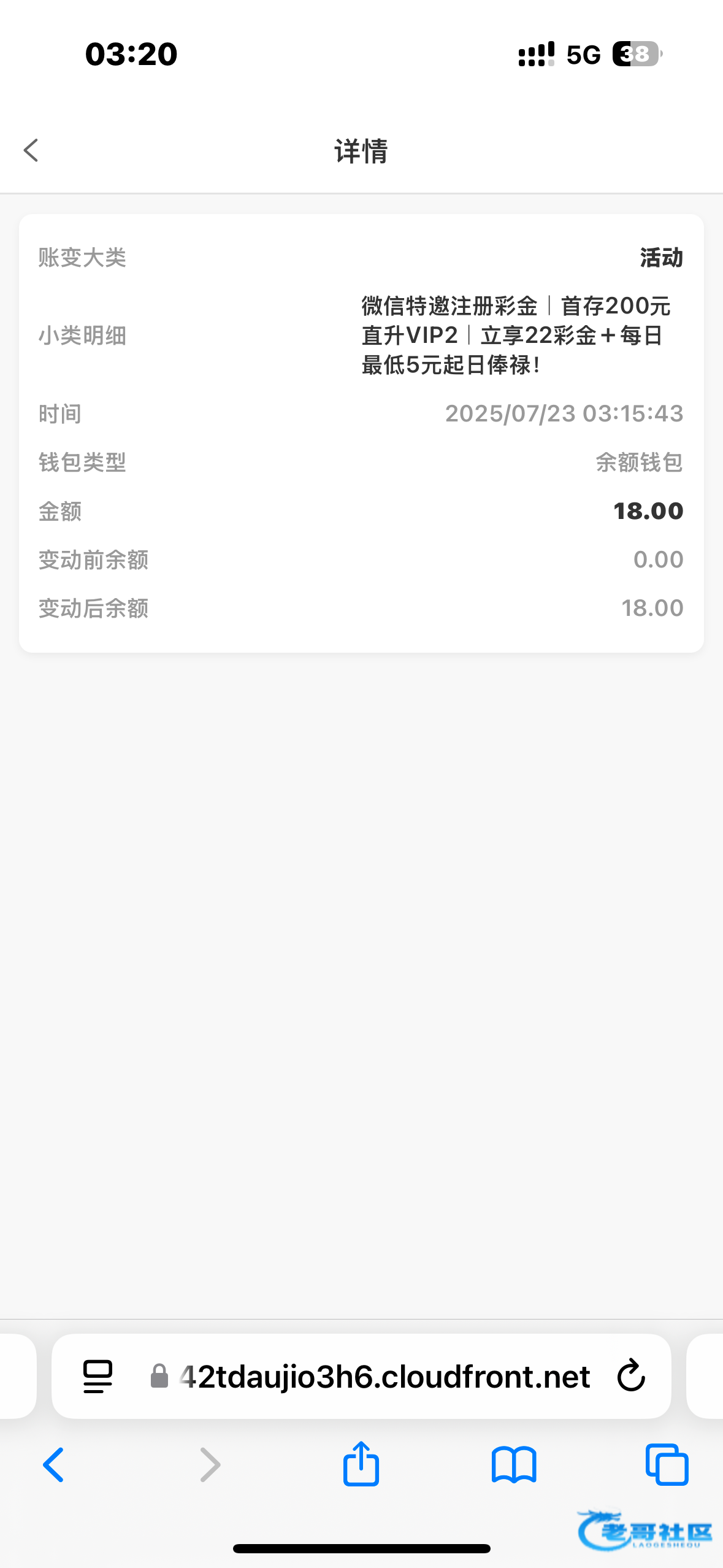Viewport: 723px width, 1568px height.
Task: Tap the cloudfront.net address bar
Action: [x=383, y=1376]
